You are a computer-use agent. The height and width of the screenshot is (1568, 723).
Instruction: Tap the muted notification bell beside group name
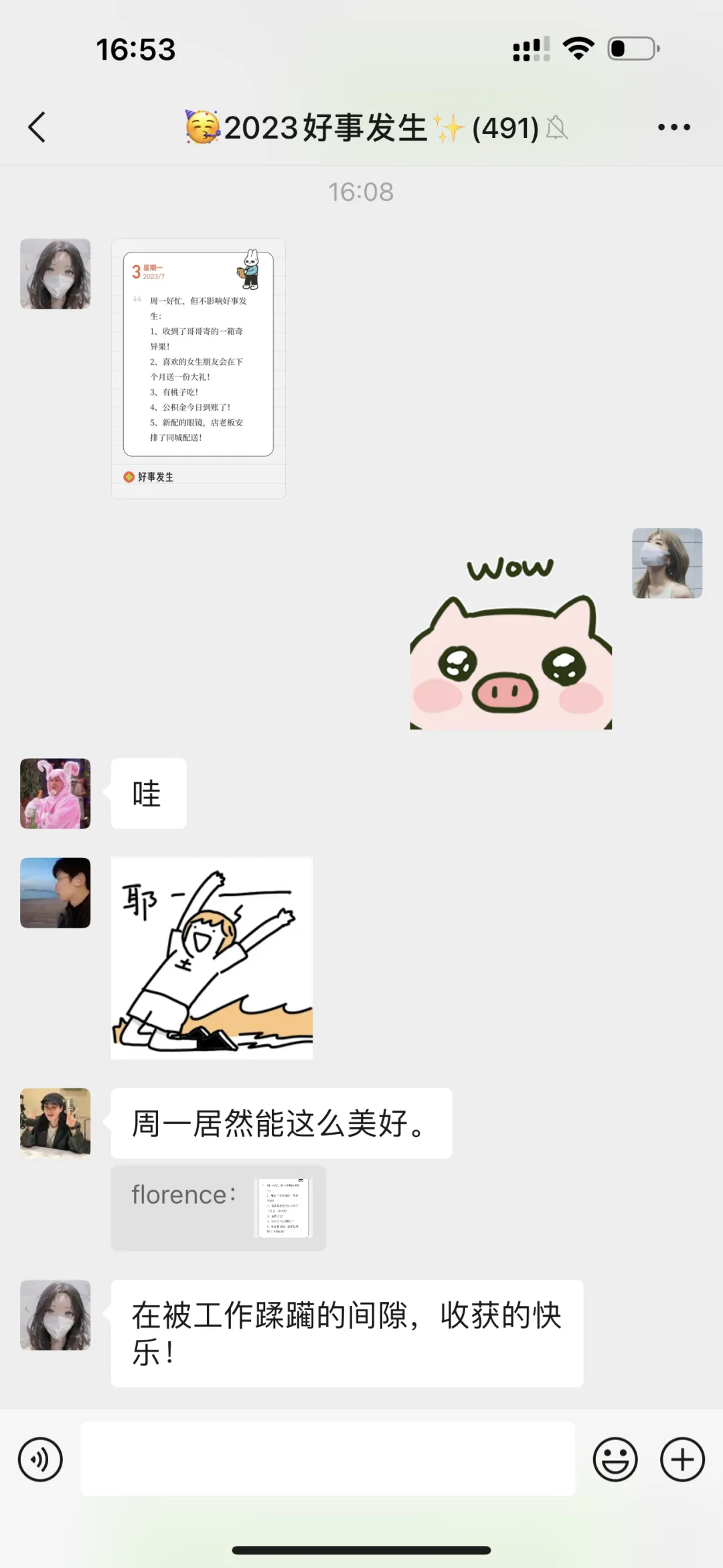pyautogui.click(x=558, y=128)
